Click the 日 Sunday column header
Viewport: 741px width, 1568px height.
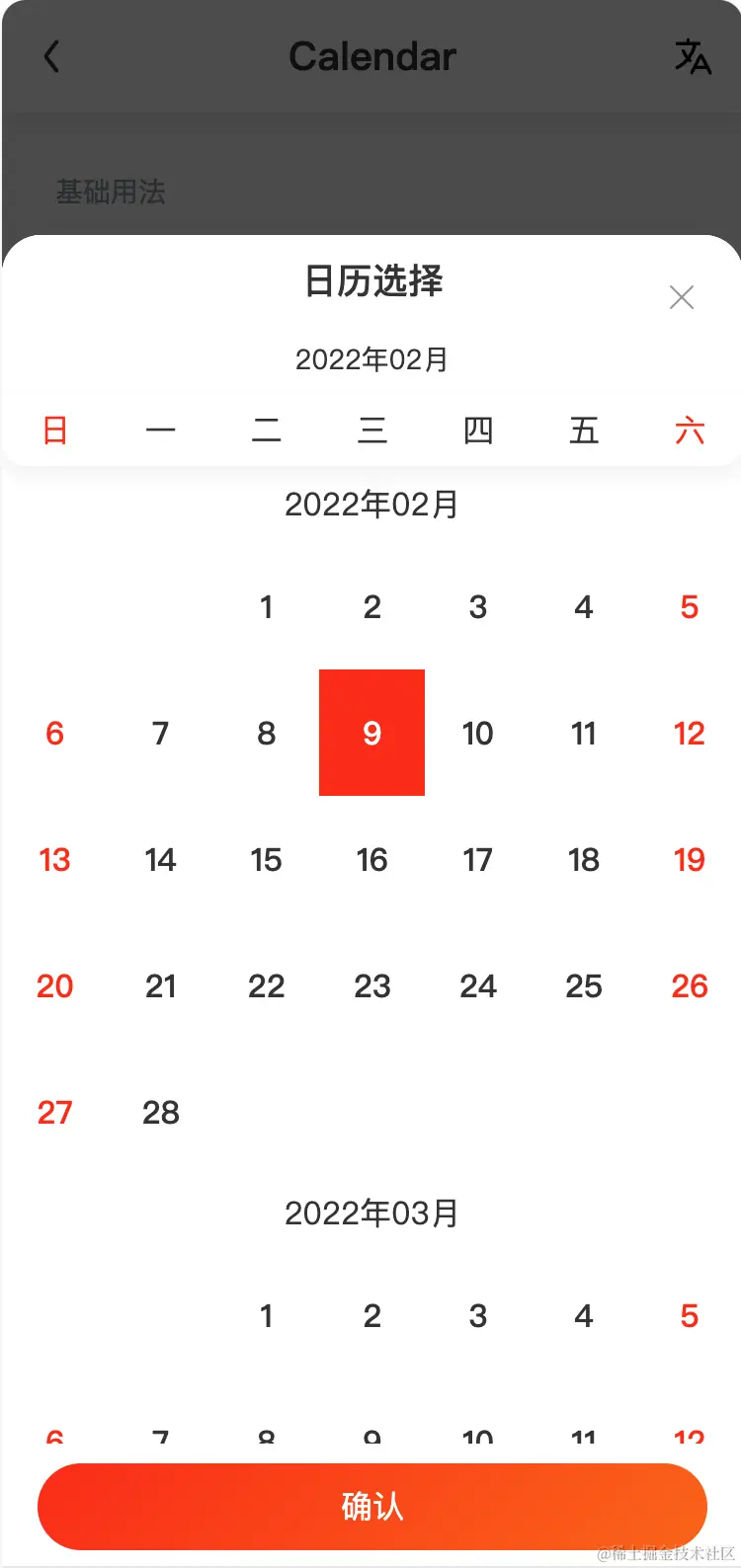[x=54, y=431]
